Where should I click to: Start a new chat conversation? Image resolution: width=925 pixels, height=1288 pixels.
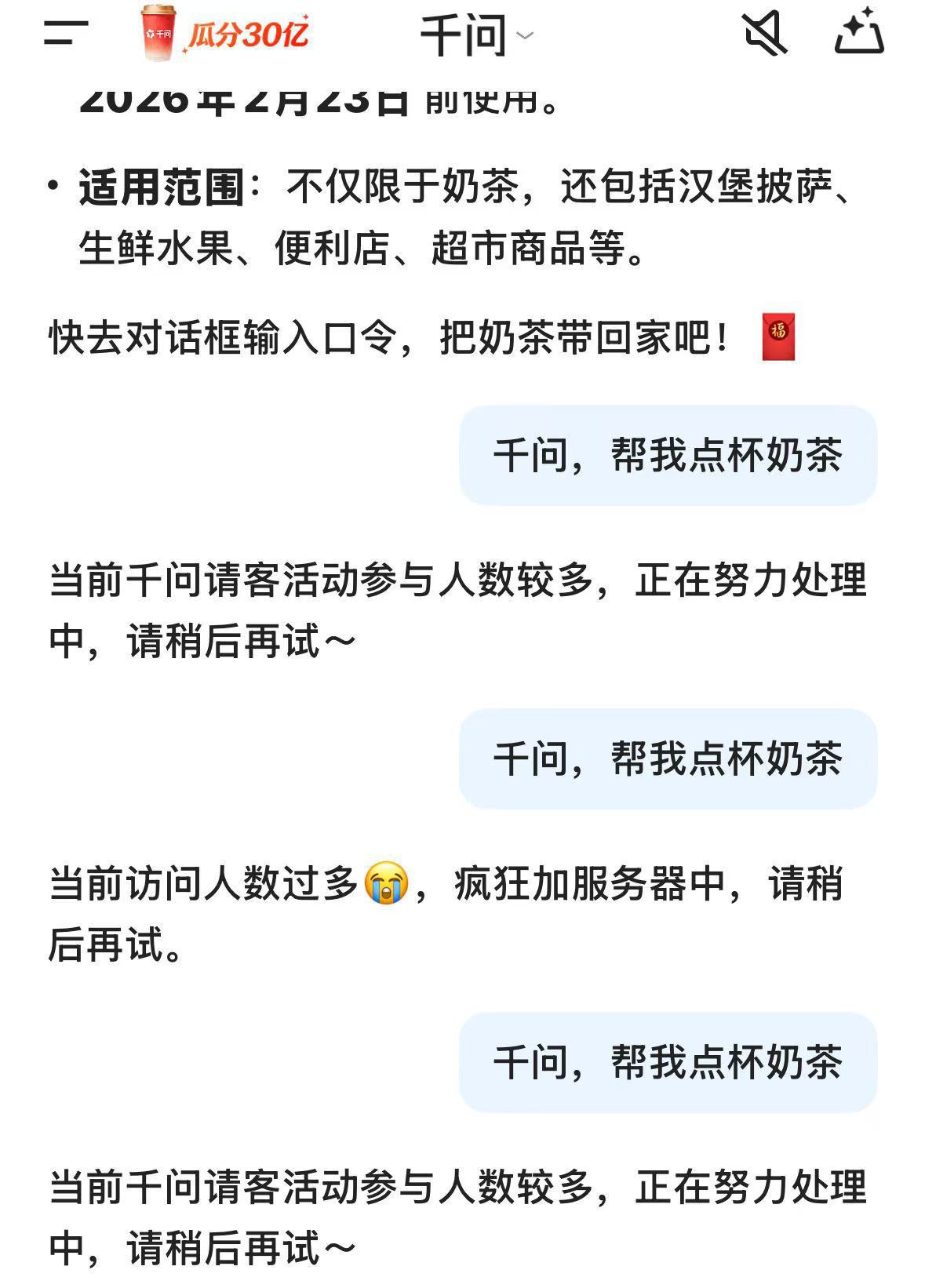859,33
